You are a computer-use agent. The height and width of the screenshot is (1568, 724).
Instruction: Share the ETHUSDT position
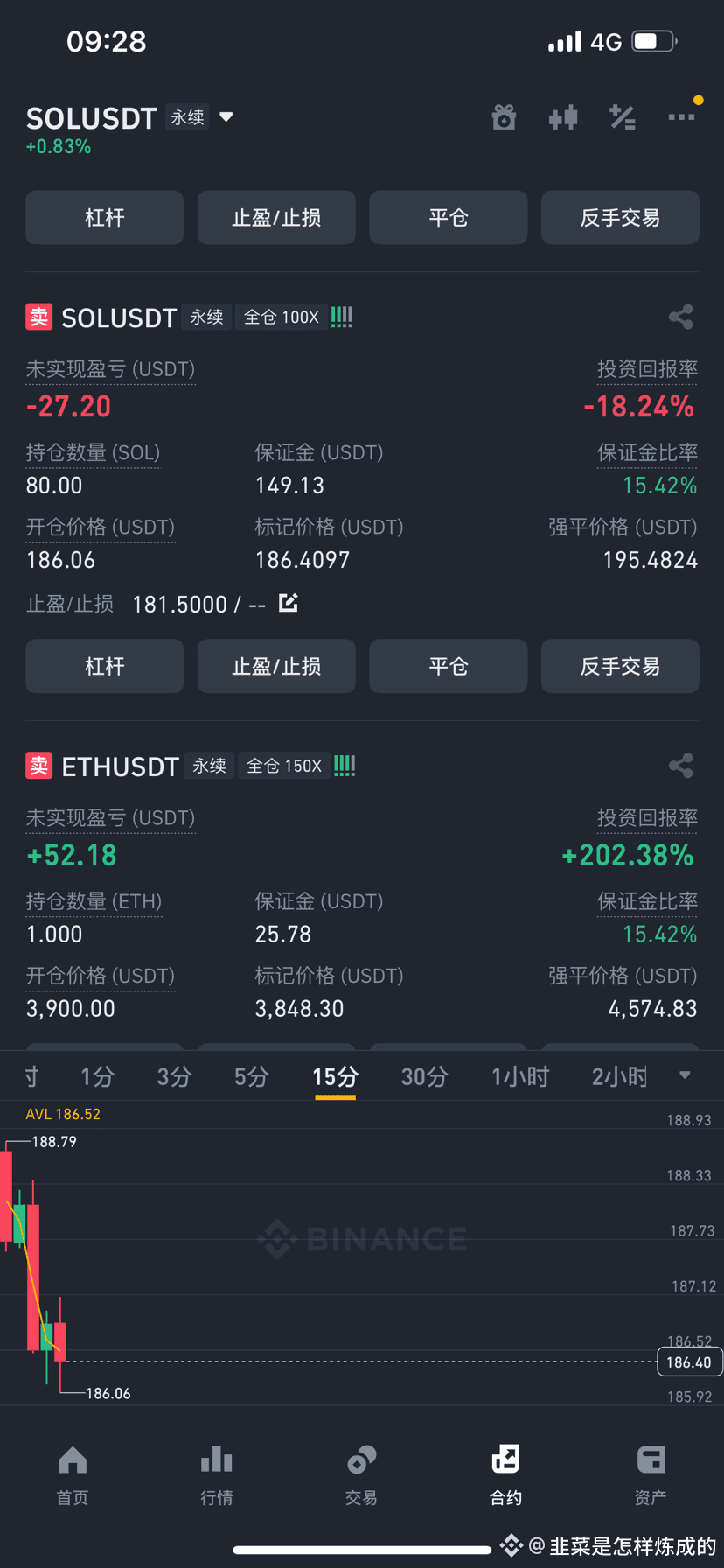tap(680, 766)
